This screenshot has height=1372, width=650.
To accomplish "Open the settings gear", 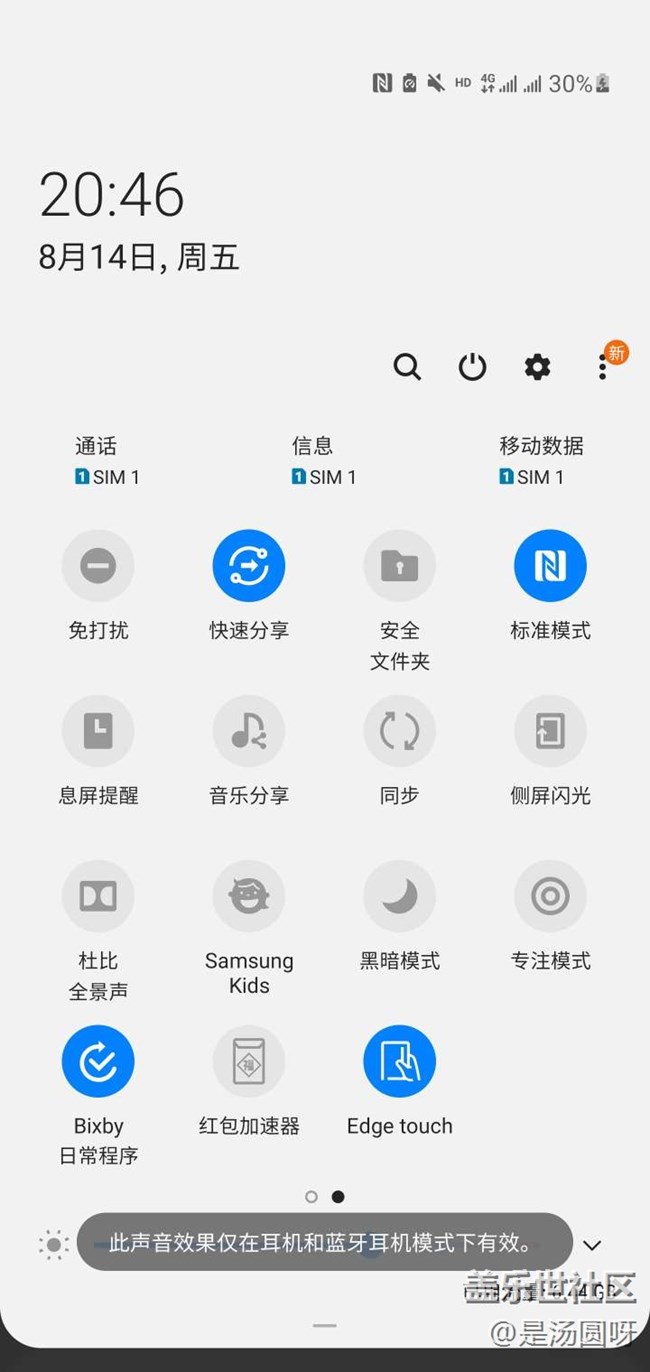I will click(537, 367).
